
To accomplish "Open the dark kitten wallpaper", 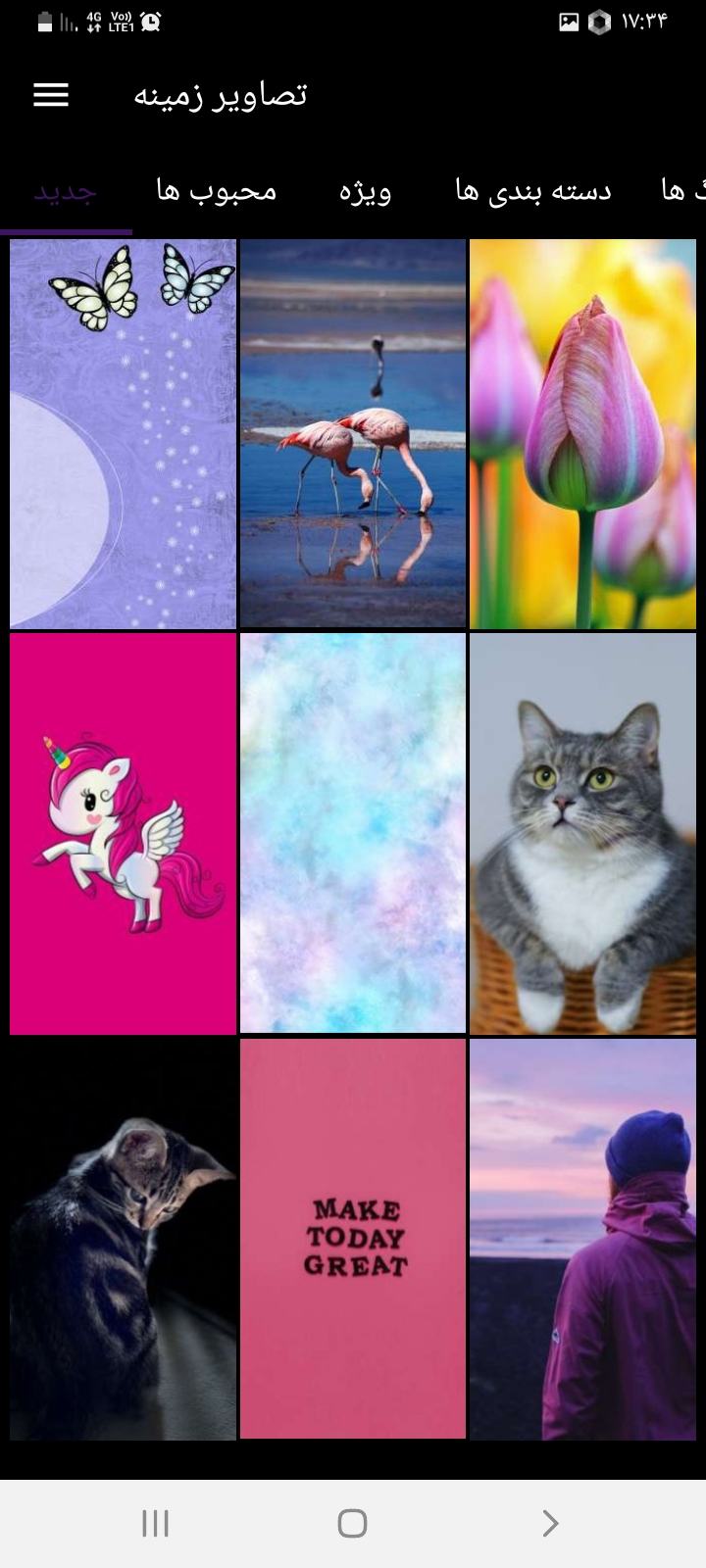I will pyautogui.click(x=123, y=1240).
